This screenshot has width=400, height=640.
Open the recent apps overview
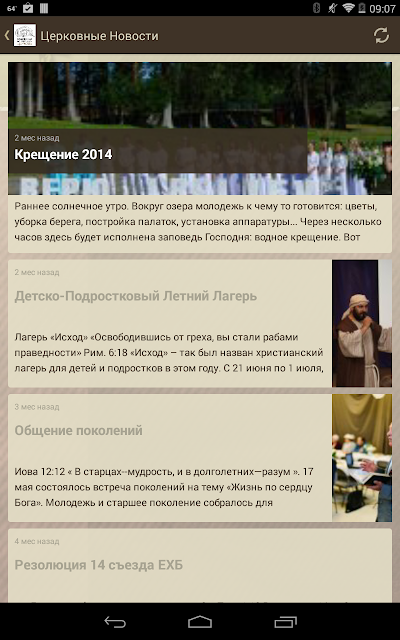285,622
